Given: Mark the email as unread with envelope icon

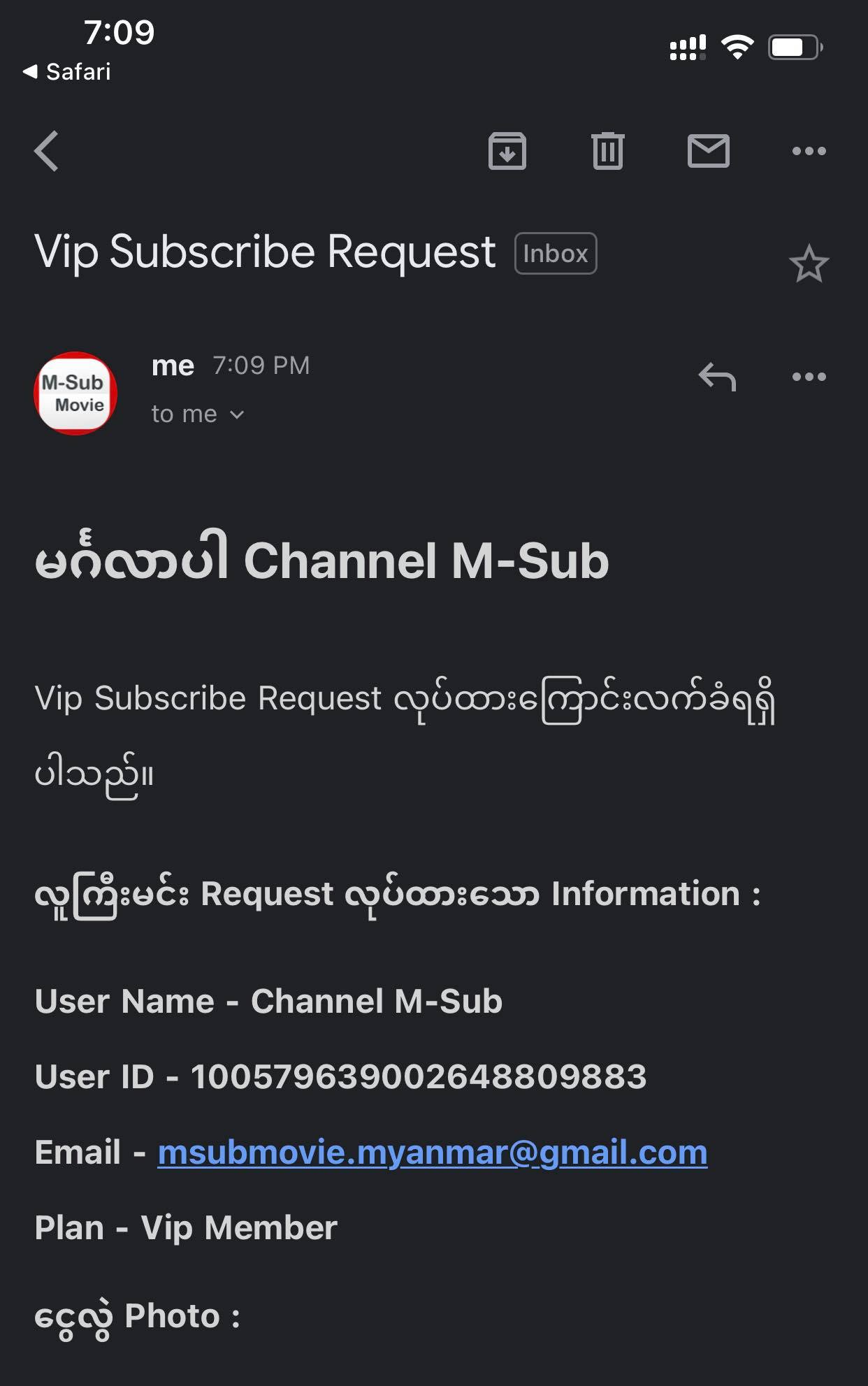Looking at the screenshot, I should [708, 151].
